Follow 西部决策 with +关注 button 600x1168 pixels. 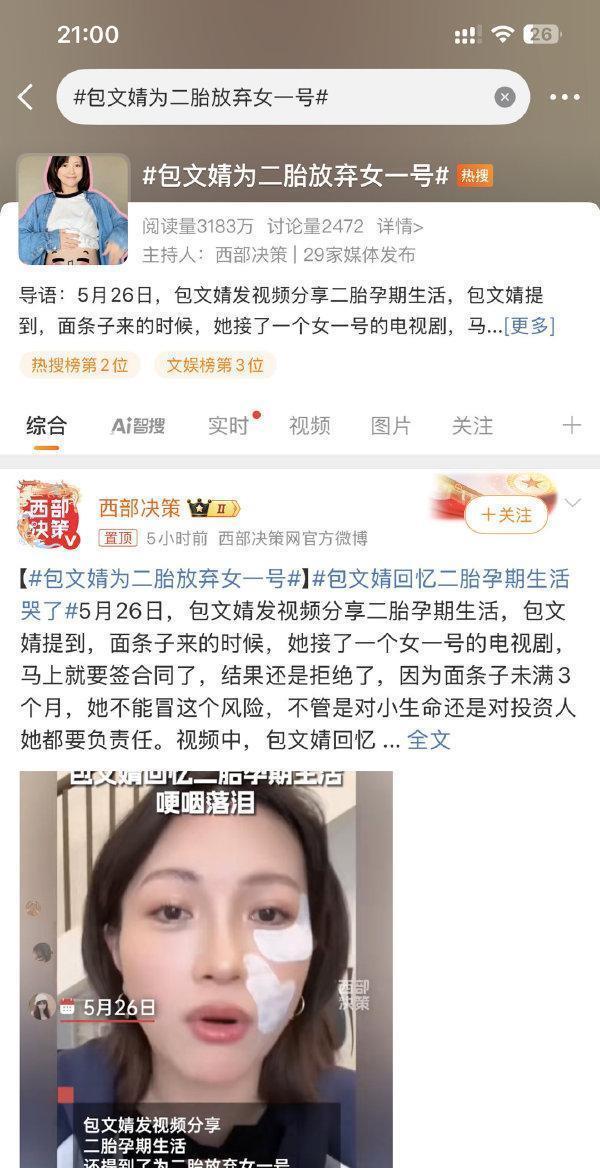tap(505, 515)
